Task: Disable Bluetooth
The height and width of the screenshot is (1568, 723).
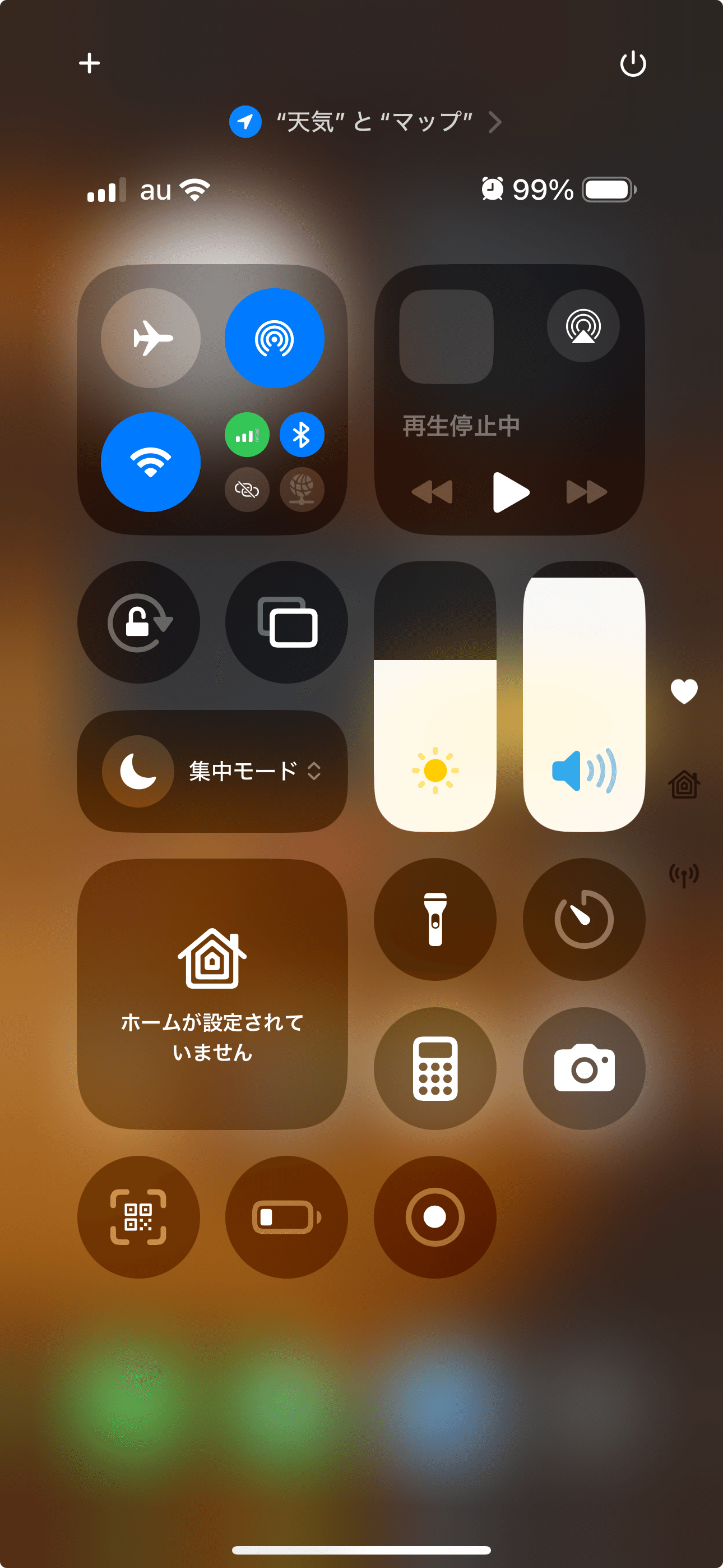Action: 302,435
